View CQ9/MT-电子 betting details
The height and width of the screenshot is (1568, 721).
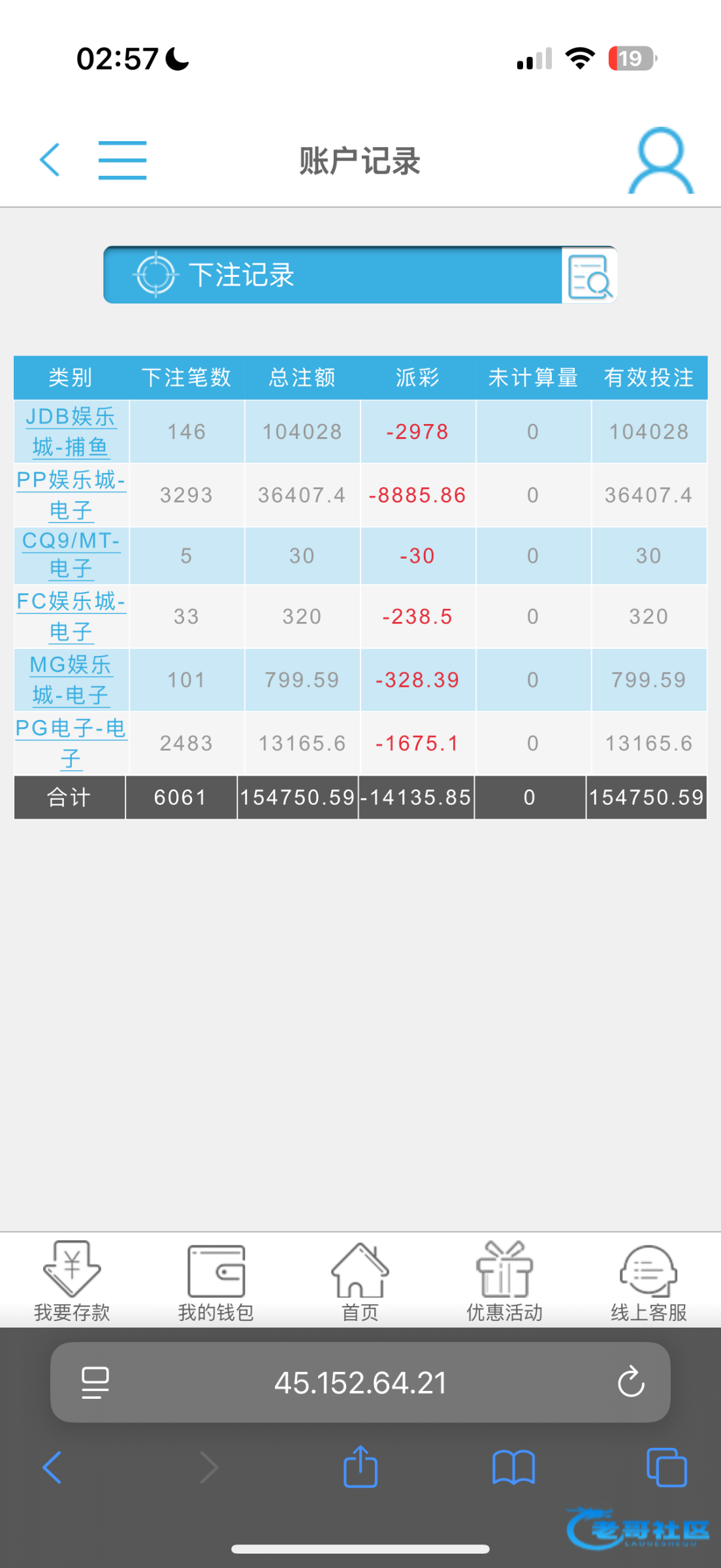coord(71,555)
